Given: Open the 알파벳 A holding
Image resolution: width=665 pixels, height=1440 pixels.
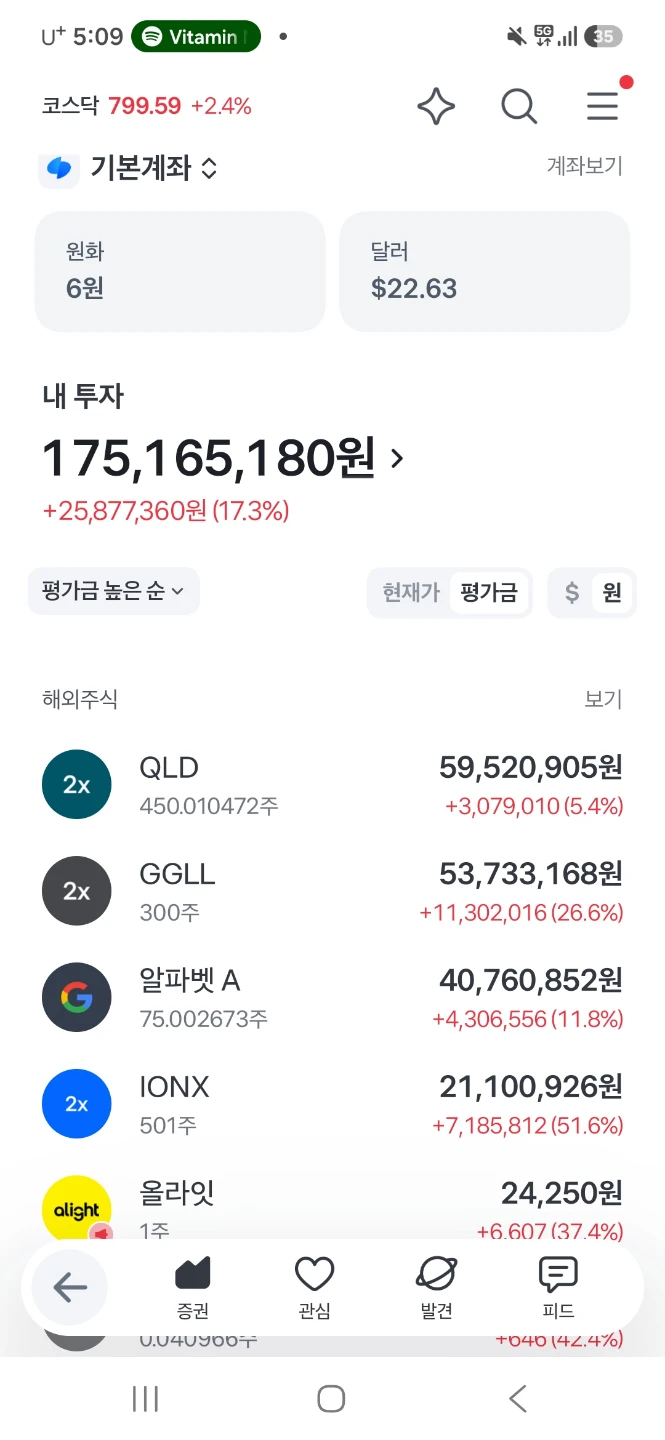Looking at the screenshot, I should click(332, 998).
